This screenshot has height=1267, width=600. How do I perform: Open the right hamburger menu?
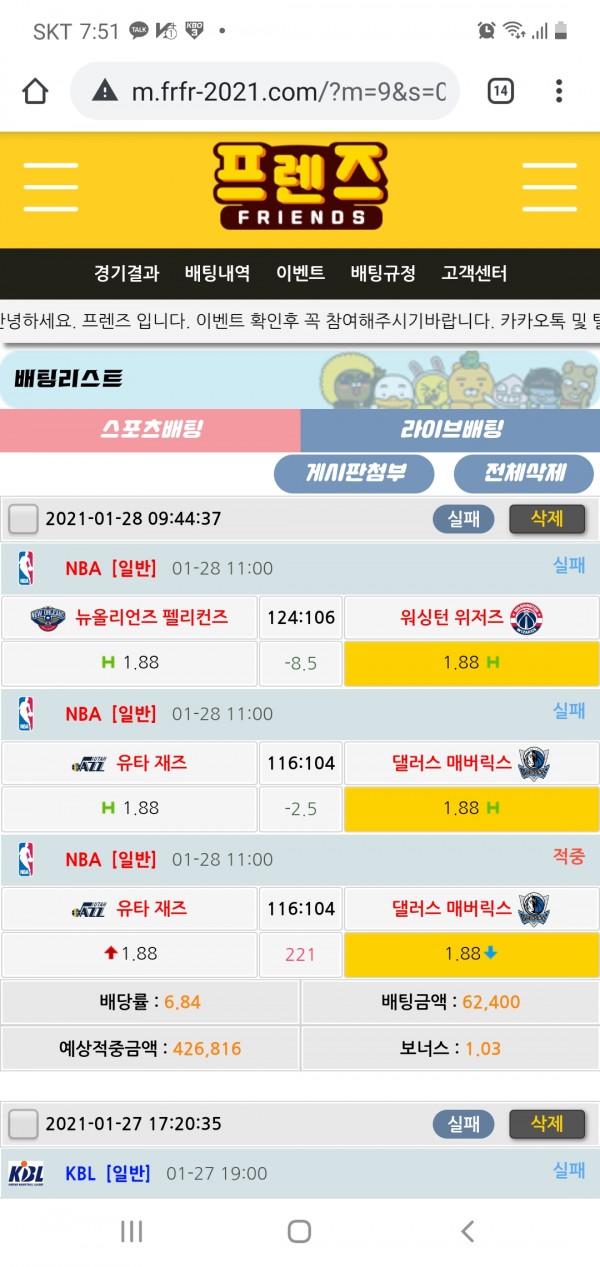pos(549,187)
